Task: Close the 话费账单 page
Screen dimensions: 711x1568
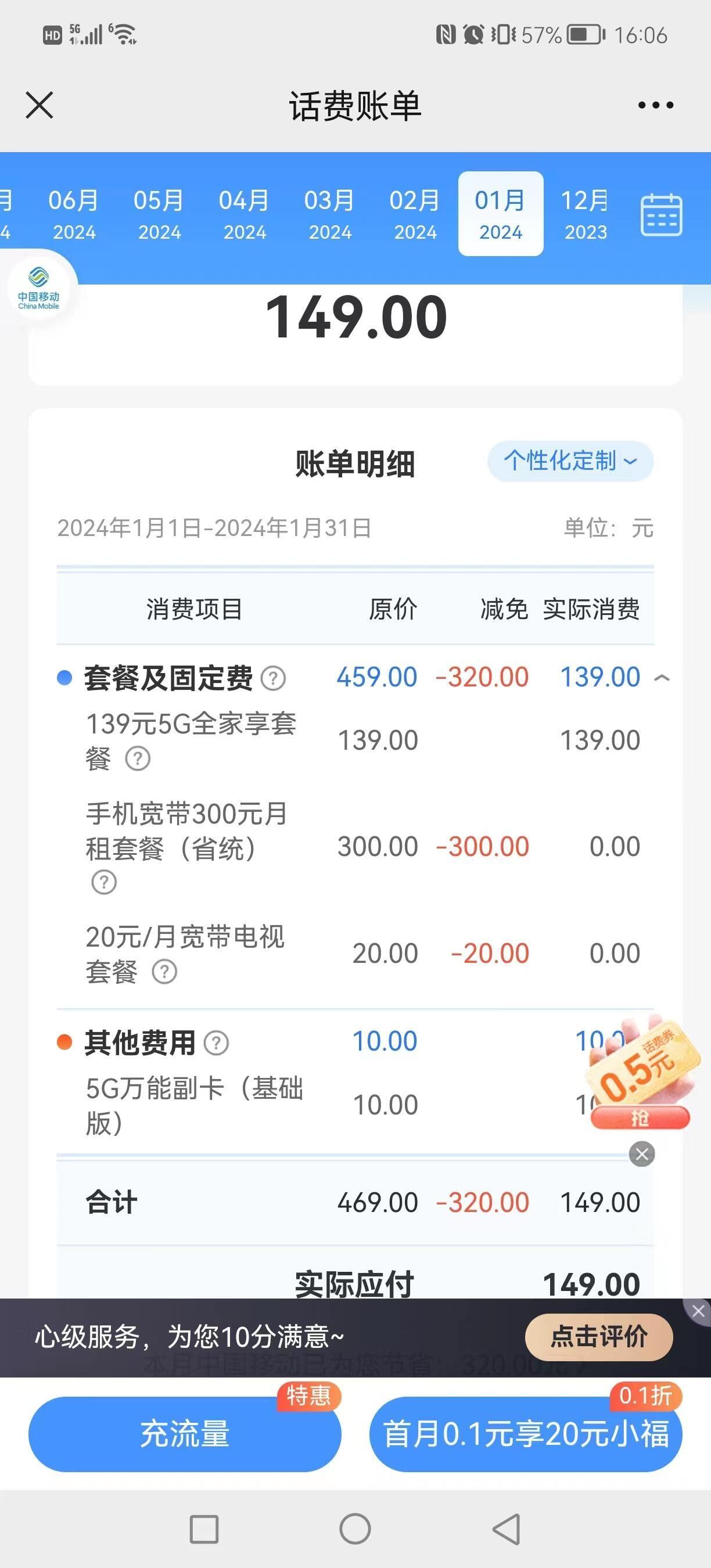Action: [39, 105]
